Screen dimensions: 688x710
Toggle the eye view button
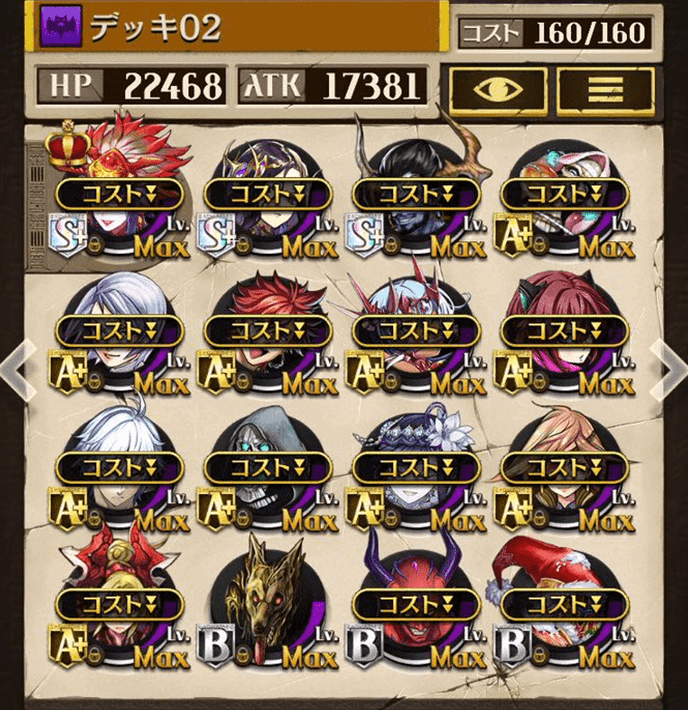pyautogui.click(x=497, y=88)
